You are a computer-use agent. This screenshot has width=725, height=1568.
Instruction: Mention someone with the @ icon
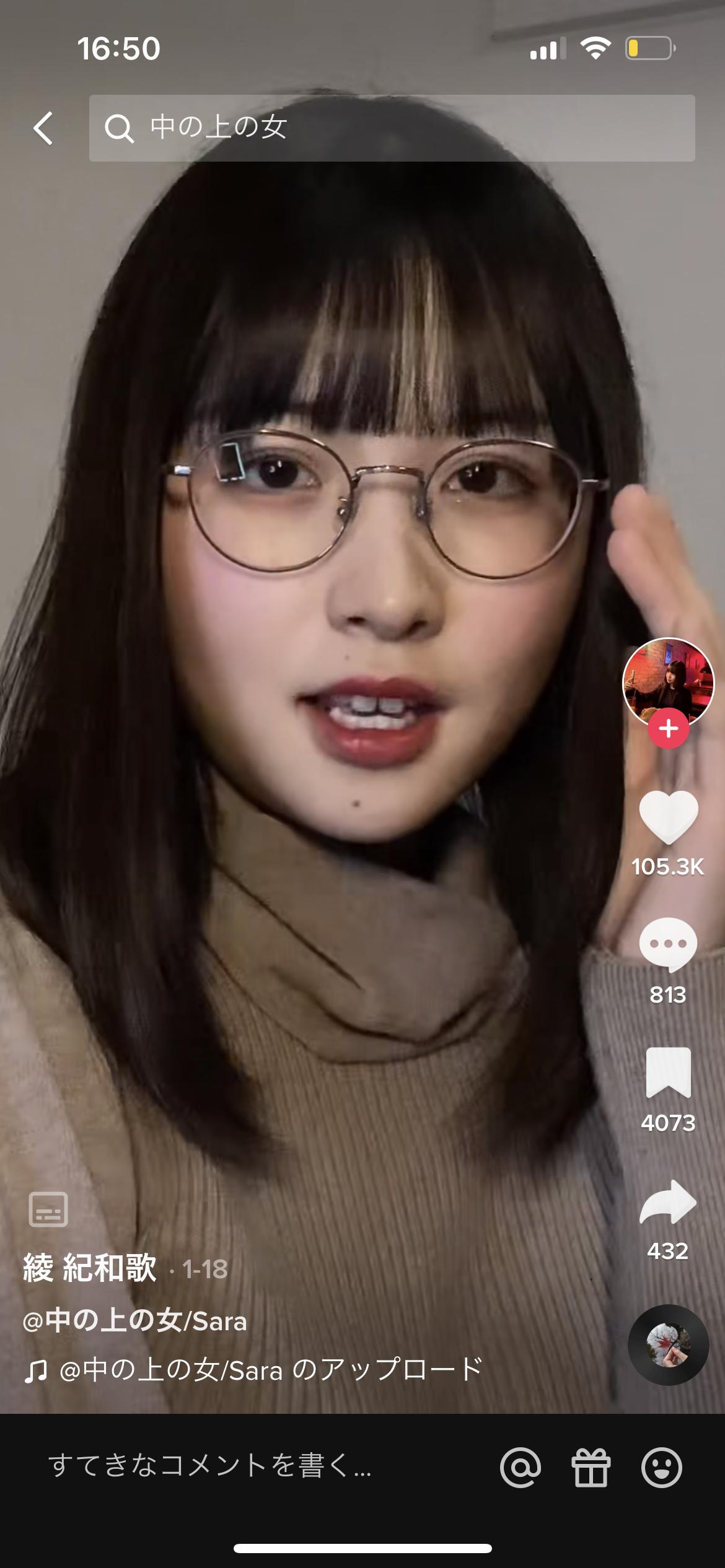(521, 1467)
